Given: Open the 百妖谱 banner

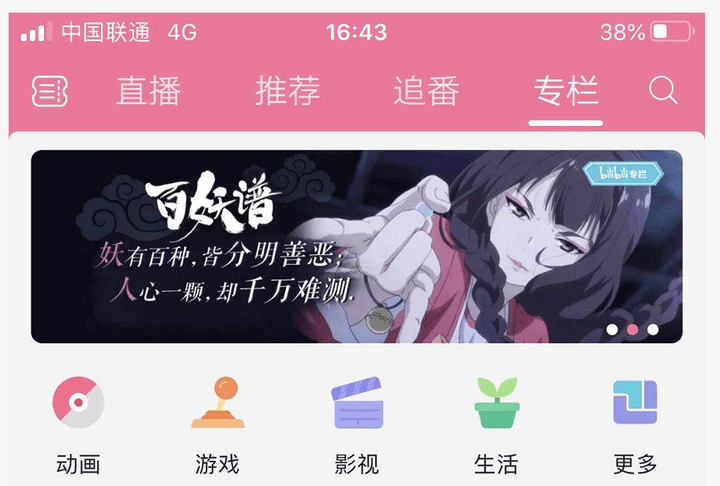Looking at the screenshot, I should click(x=356, y=246).
